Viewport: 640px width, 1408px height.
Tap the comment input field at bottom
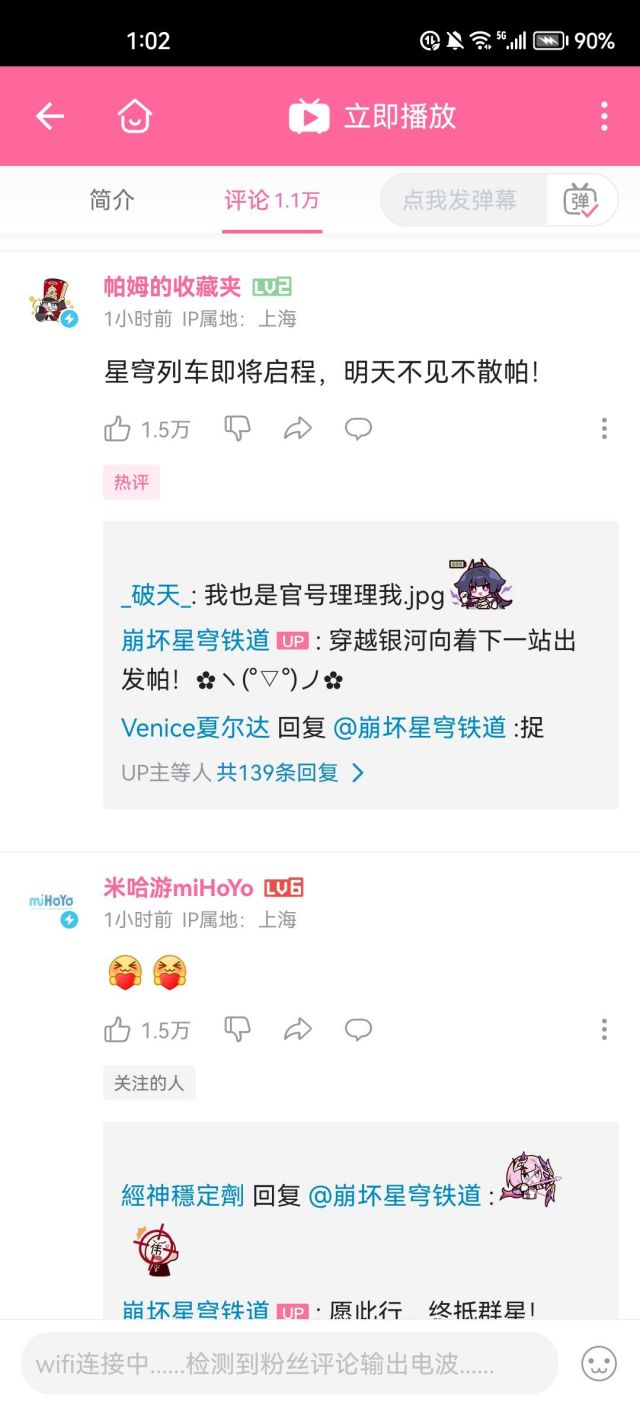(x=289, y=1363)
